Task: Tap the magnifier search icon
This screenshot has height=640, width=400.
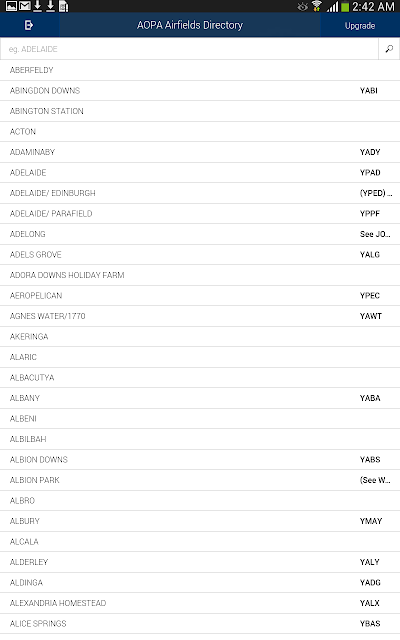Action: [389, 49]
